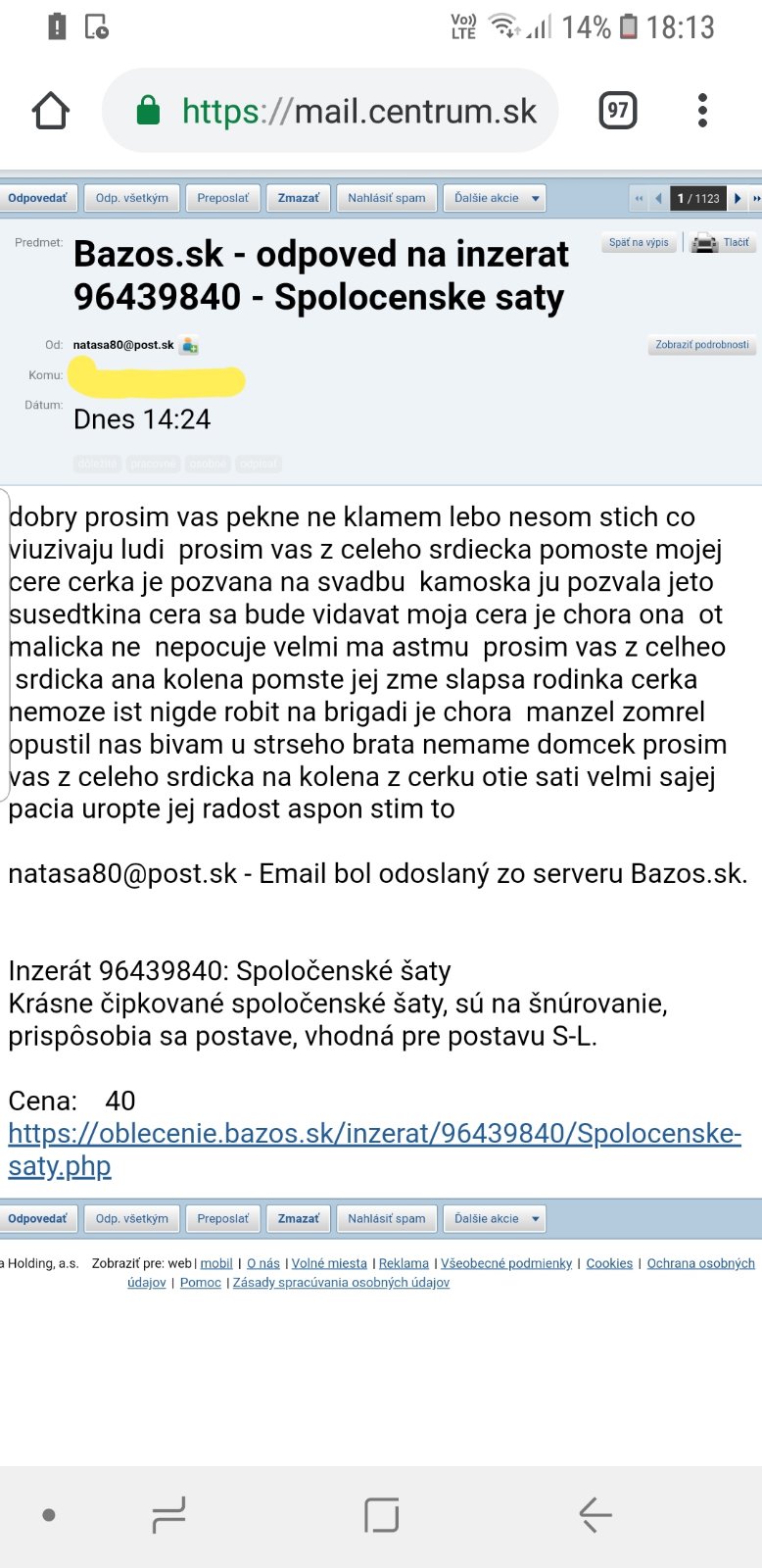Go to the browser home page
762x1568 pixels.
[x=51, y=111]
